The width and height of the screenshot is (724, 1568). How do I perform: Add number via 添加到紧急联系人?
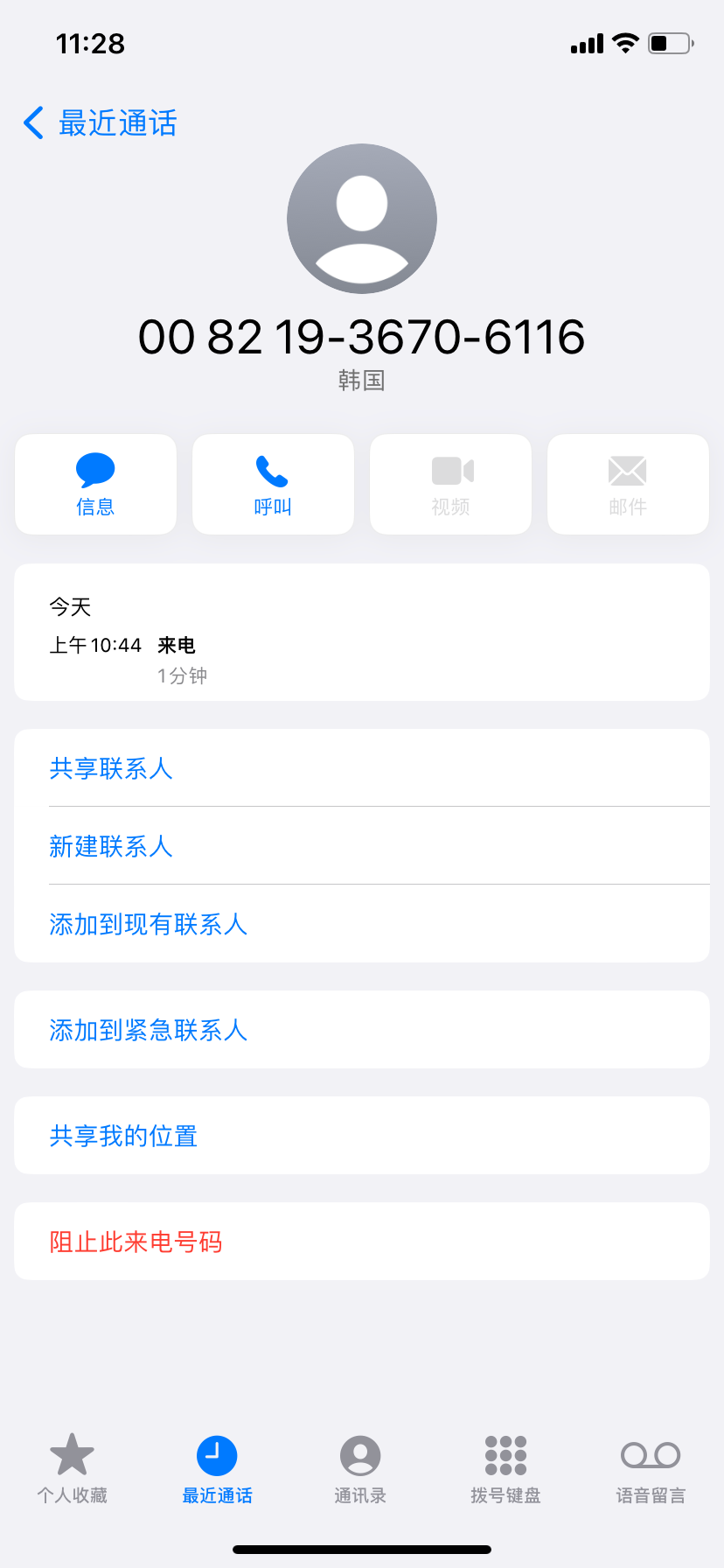coord(148,1030)
